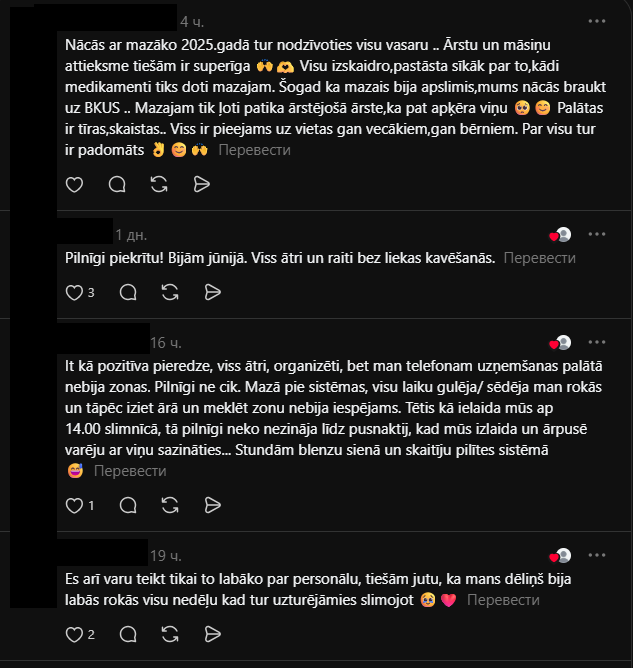633x668 pixels.
Task: Comment on the reply starting 'Es arī varu teikt'
Action: (128, 635)
